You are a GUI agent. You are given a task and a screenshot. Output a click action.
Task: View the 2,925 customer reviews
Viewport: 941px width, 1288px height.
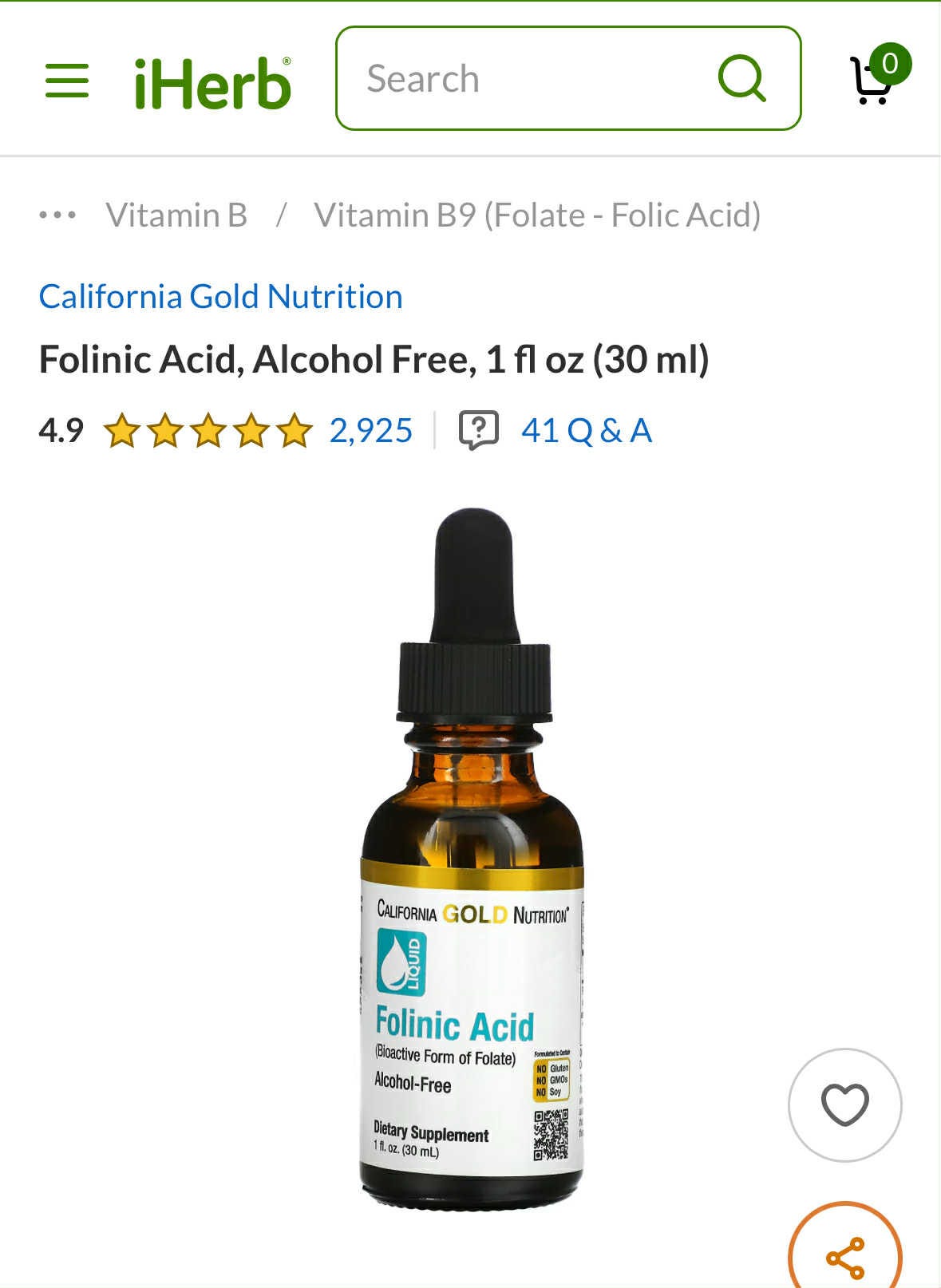tap(370, 430)
